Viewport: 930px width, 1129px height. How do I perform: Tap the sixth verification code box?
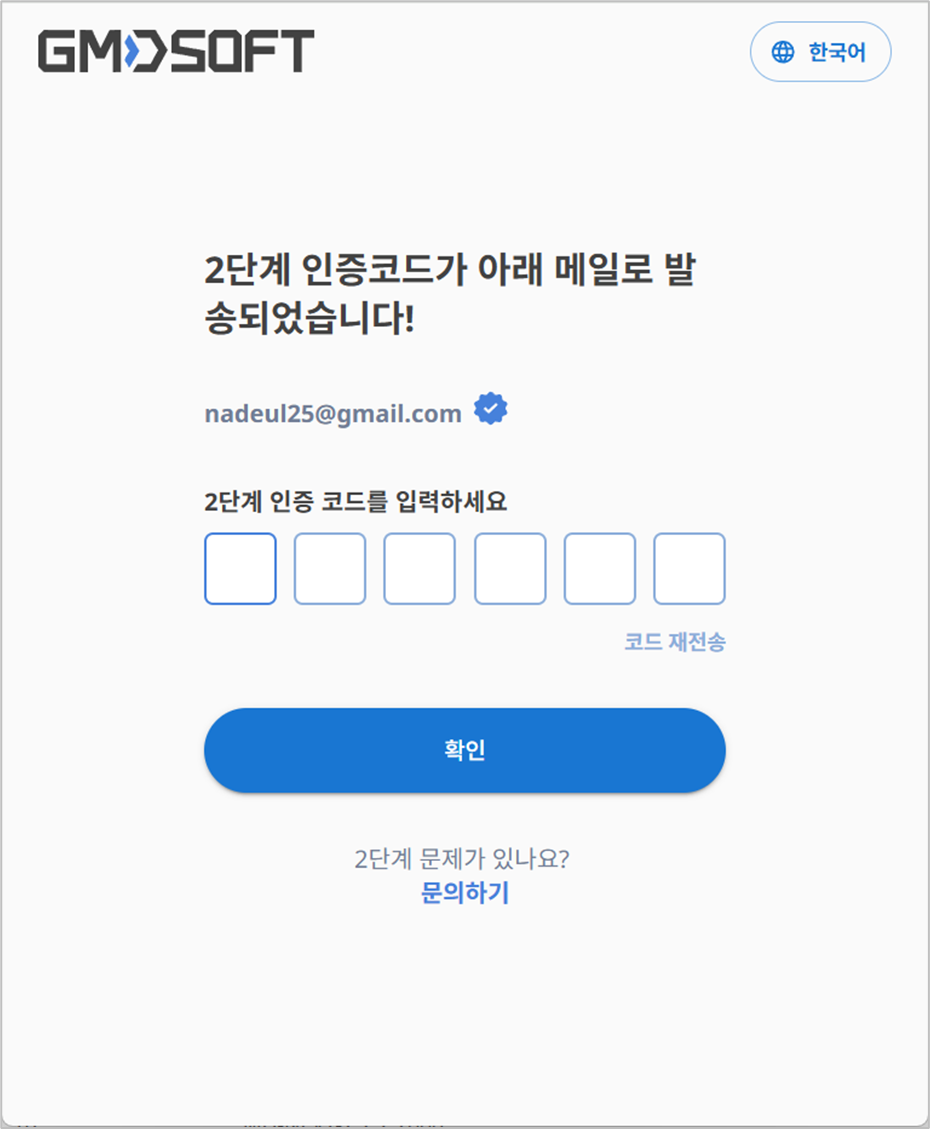coord(689,569)
